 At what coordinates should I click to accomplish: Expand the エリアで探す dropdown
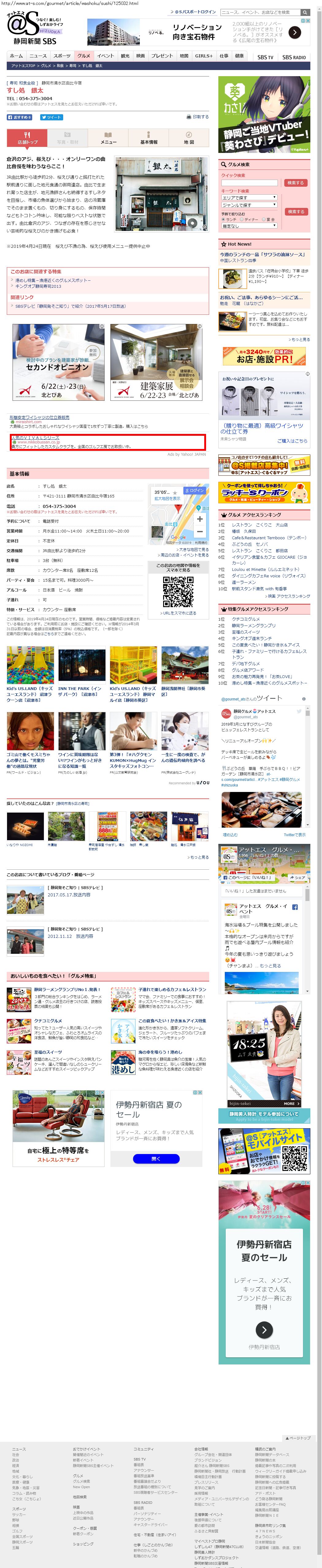click(x=248, y=197)
